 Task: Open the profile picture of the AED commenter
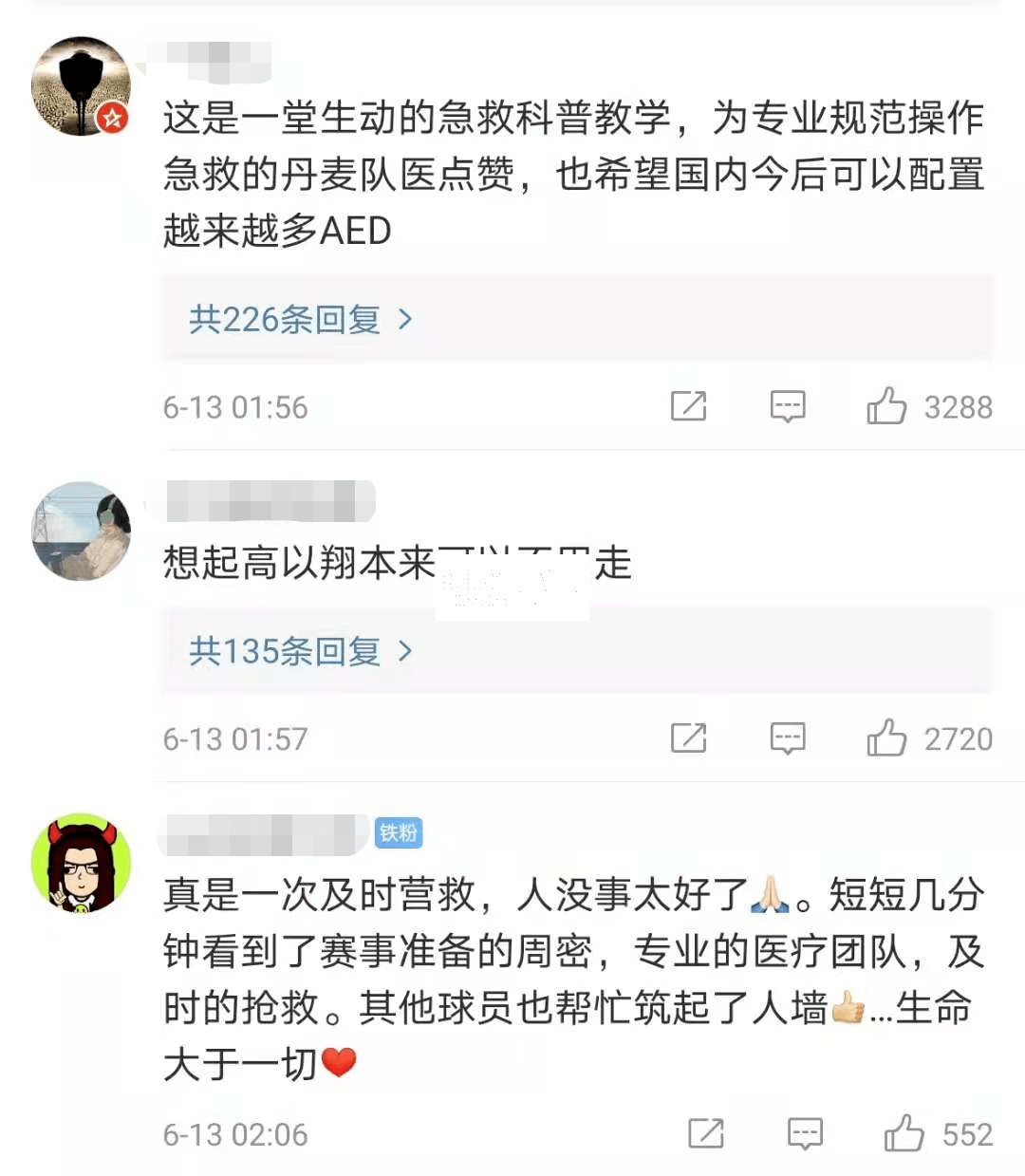point(81,86)
